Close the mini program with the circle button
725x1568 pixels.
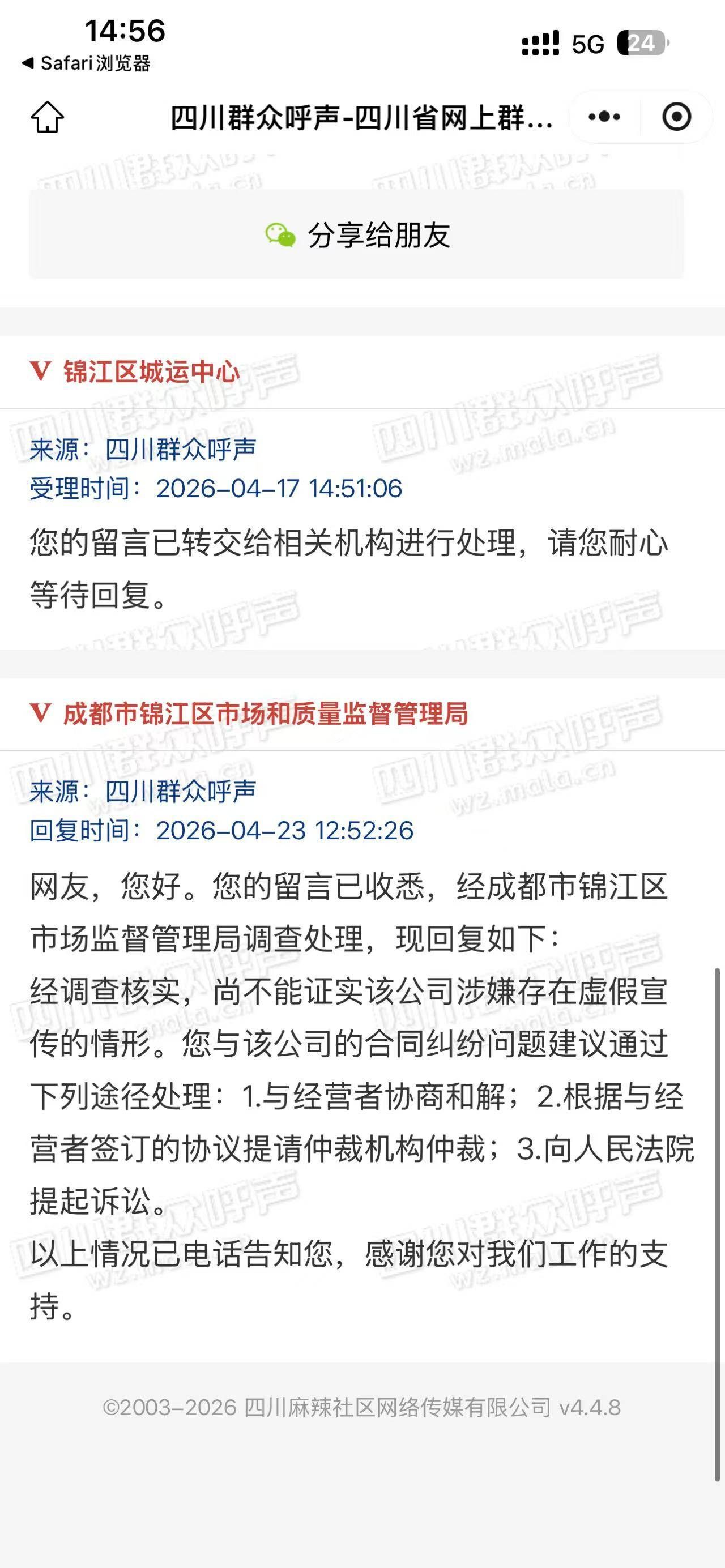tap(676, 116)
